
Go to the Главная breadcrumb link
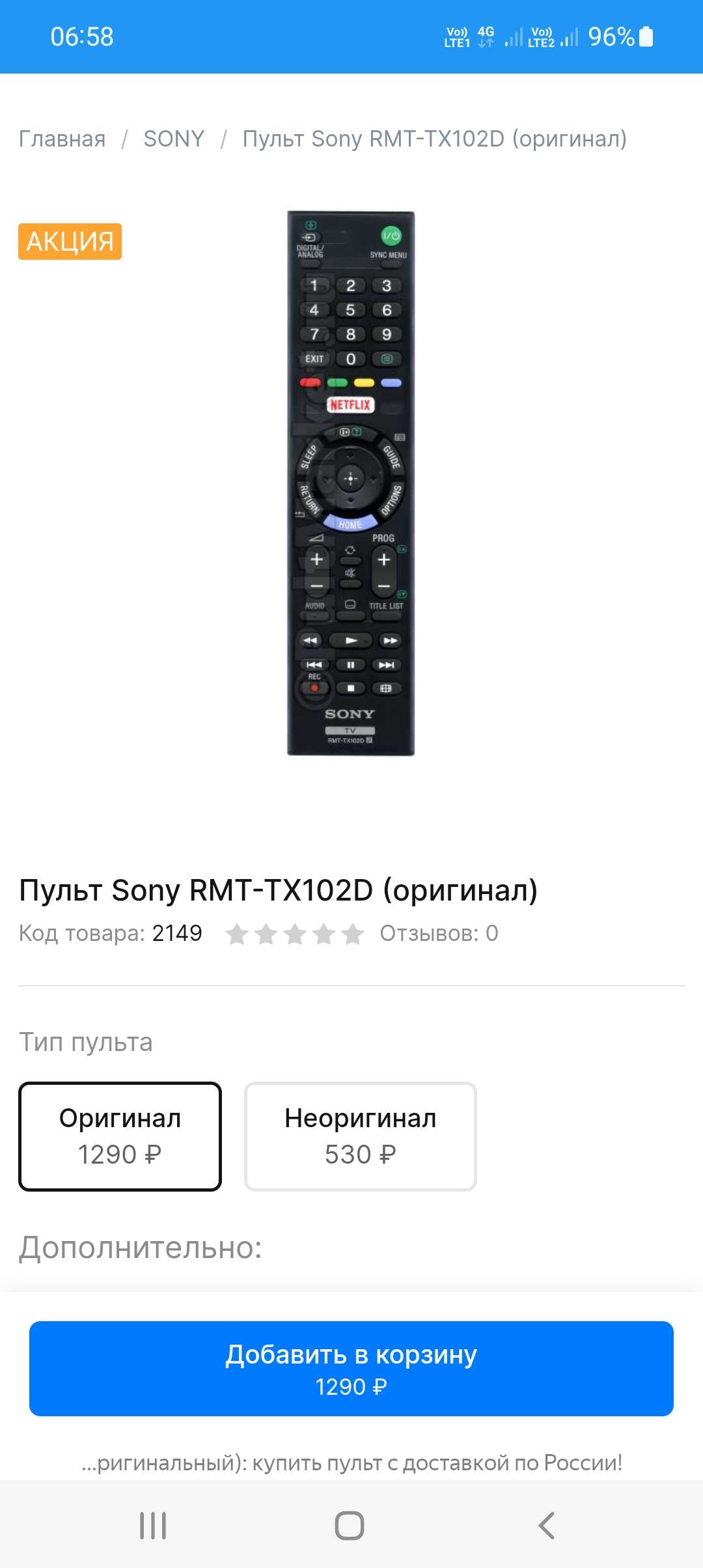pyautogui.click(x=62, y=139)
